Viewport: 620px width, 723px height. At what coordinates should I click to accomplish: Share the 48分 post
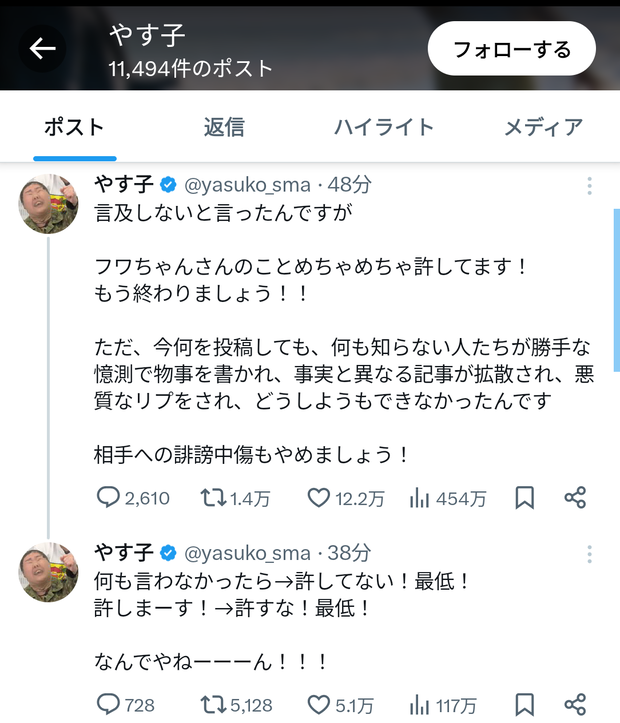(x=575, y=498)
